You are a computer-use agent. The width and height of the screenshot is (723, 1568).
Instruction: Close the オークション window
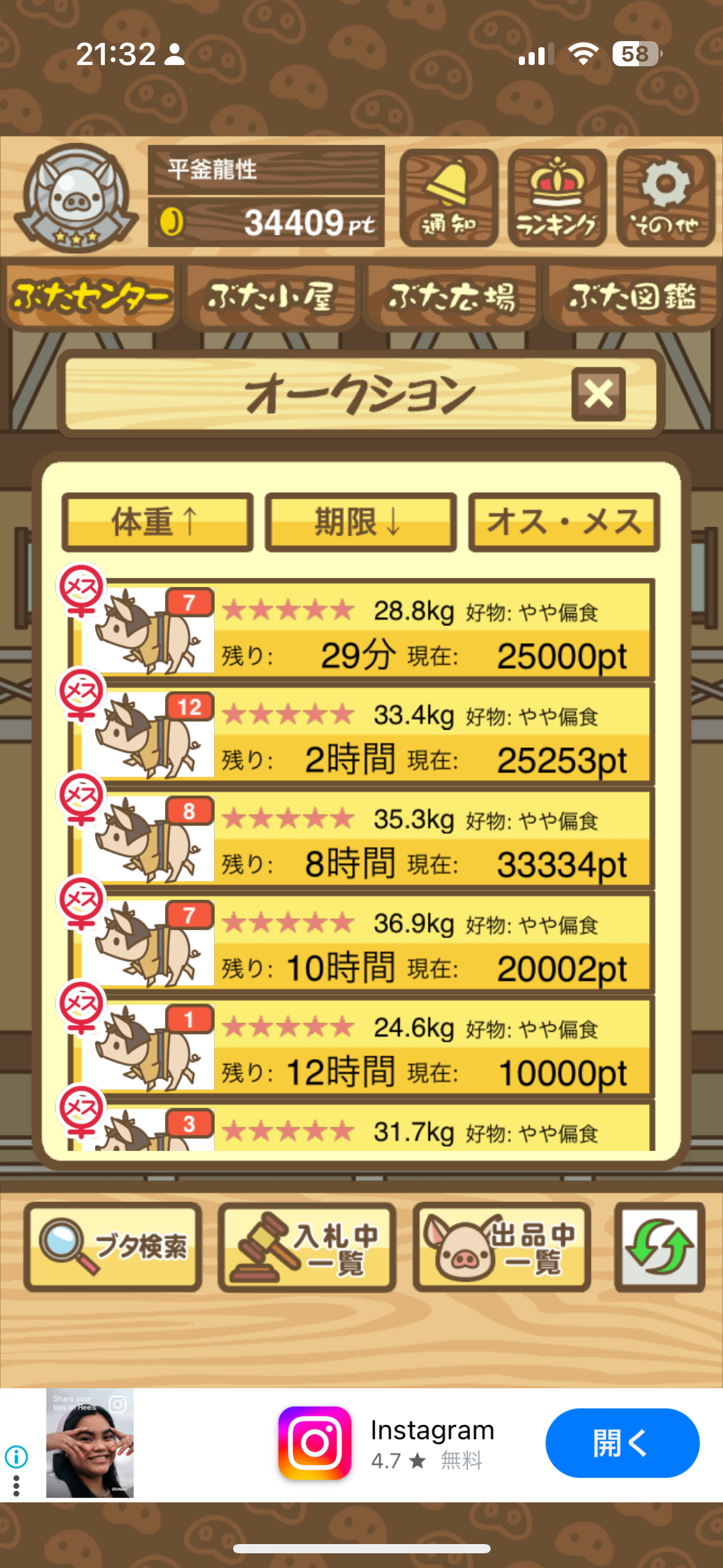pos(598,394)
